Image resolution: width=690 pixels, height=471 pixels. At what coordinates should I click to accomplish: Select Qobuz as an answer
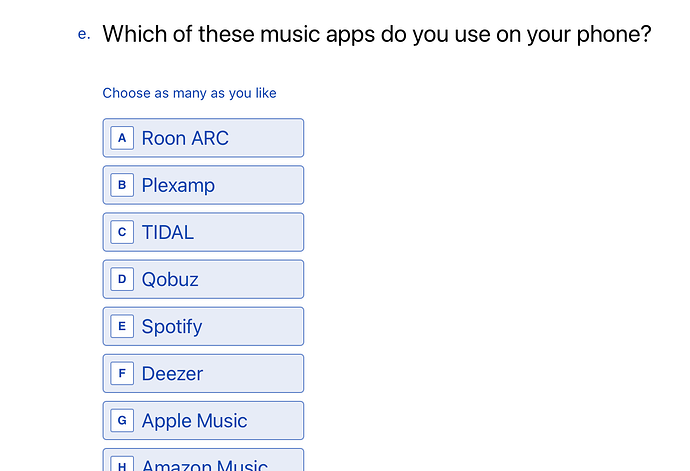(203, 279)
